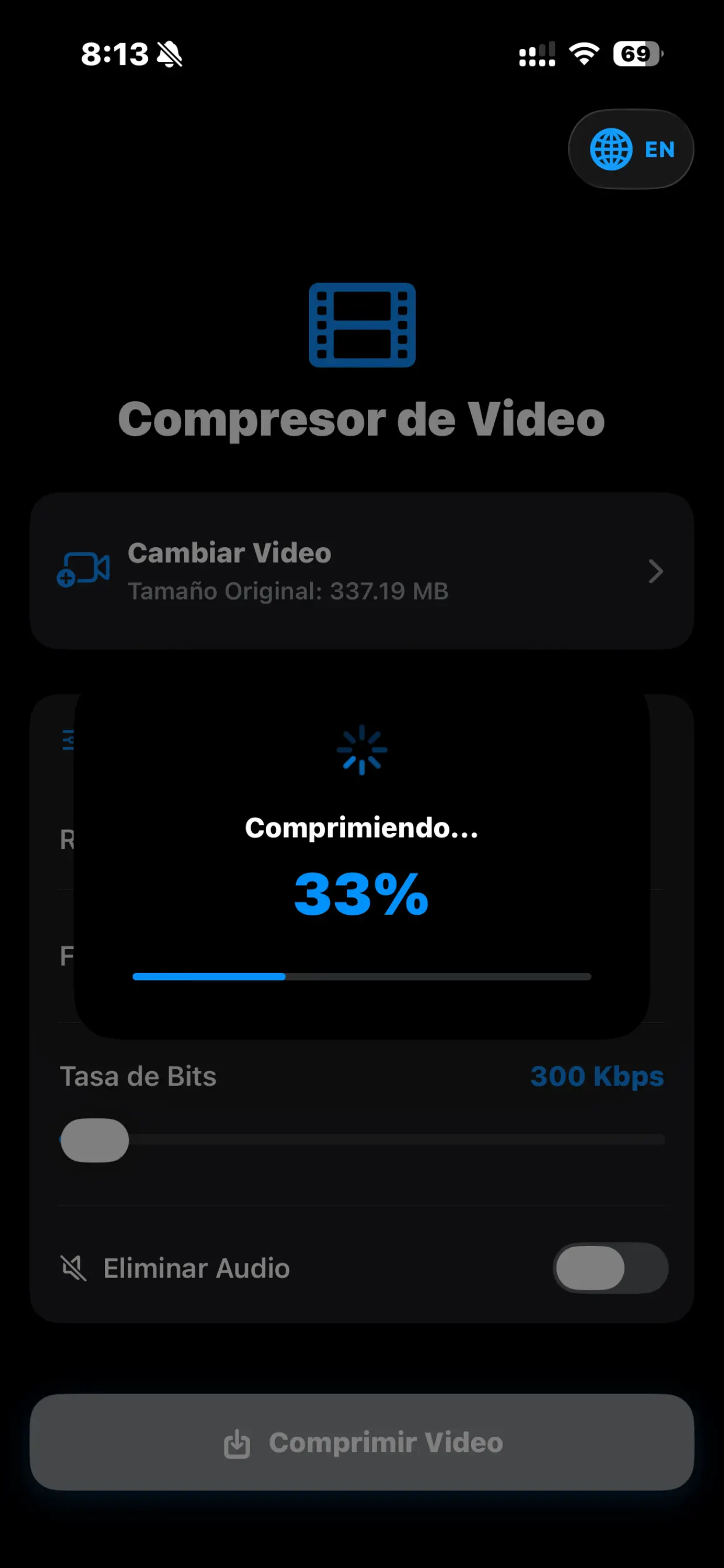Screen dimensions: 724x1568
Task: Expand the Cambiar Video selection row
Action: tap(361, 571)
